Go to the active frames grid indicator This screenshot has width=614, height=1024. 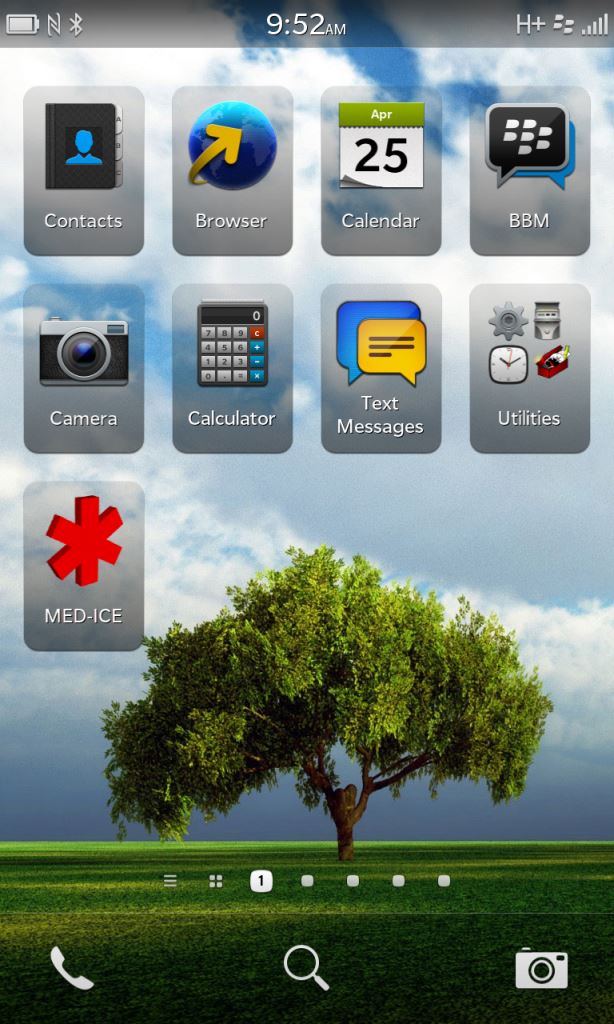pyautogui.click(x=216, y=881)
